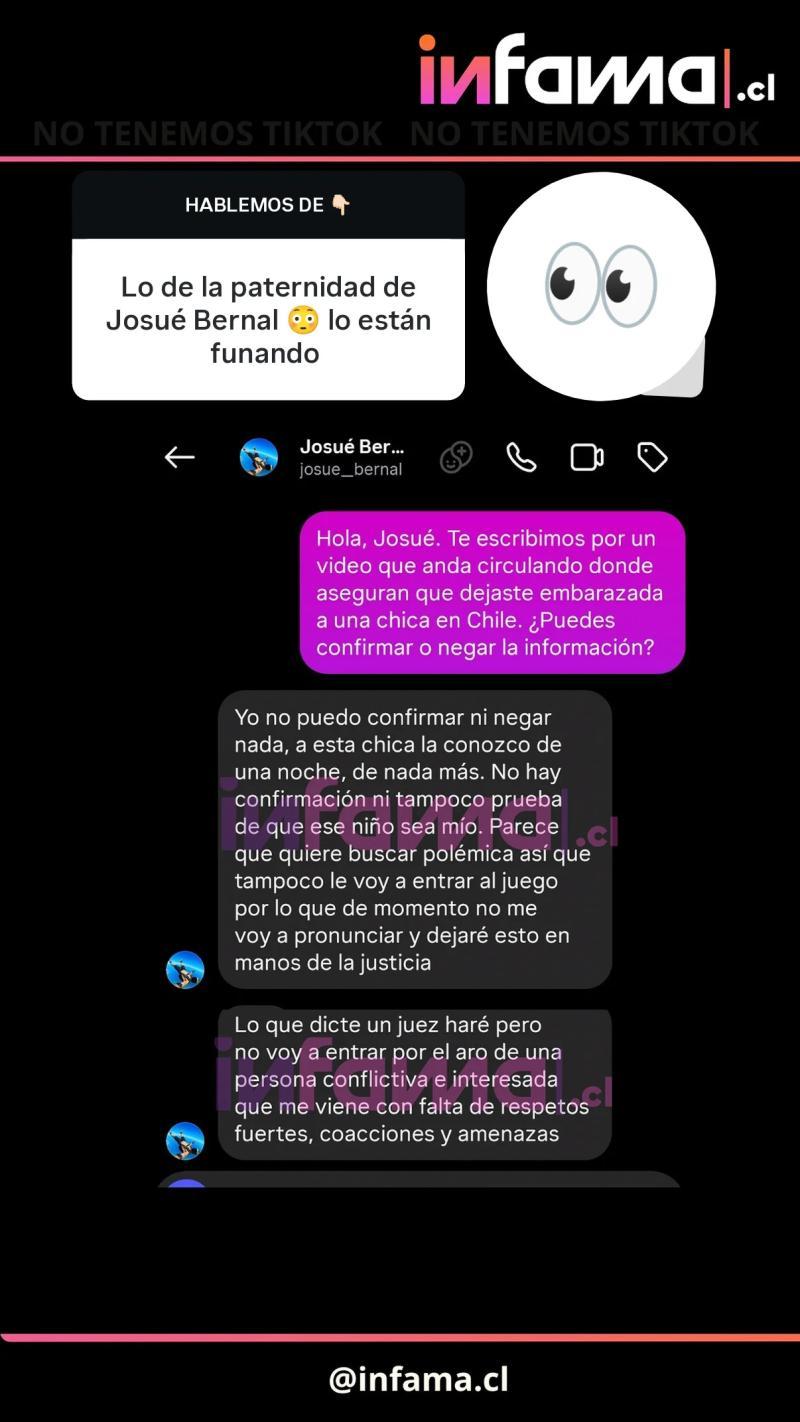
Task: Select Josué's first gray reply bubble
Action: pos(413,840)
